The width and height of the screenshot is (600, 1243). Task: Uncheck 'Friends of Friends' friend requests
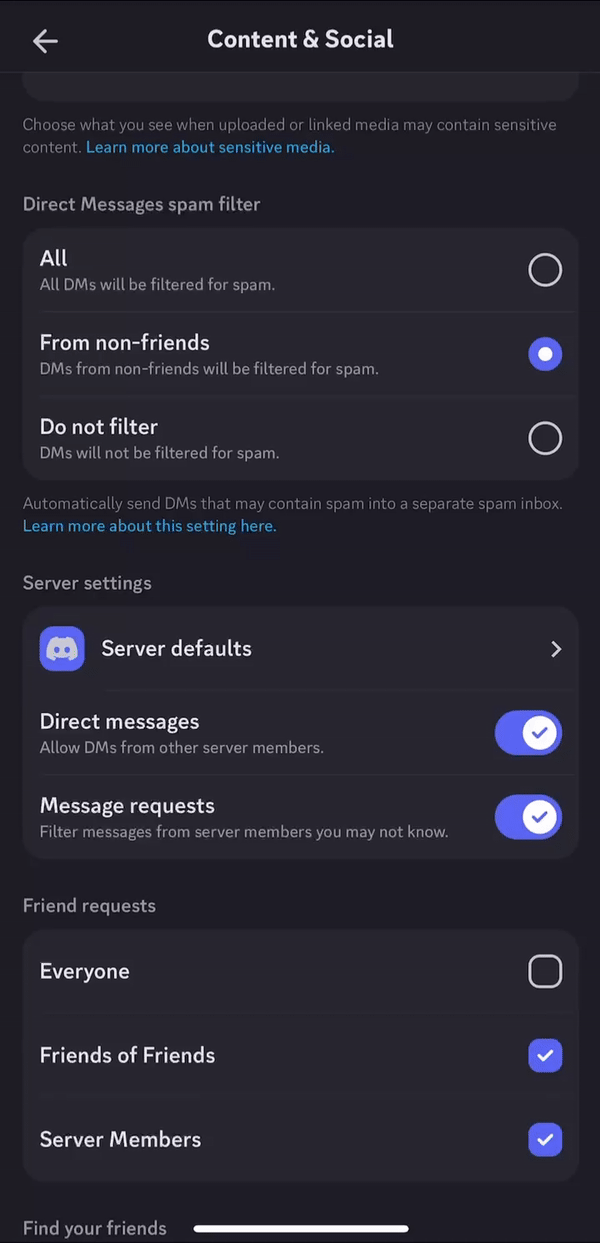click(x=544, y=1055)
